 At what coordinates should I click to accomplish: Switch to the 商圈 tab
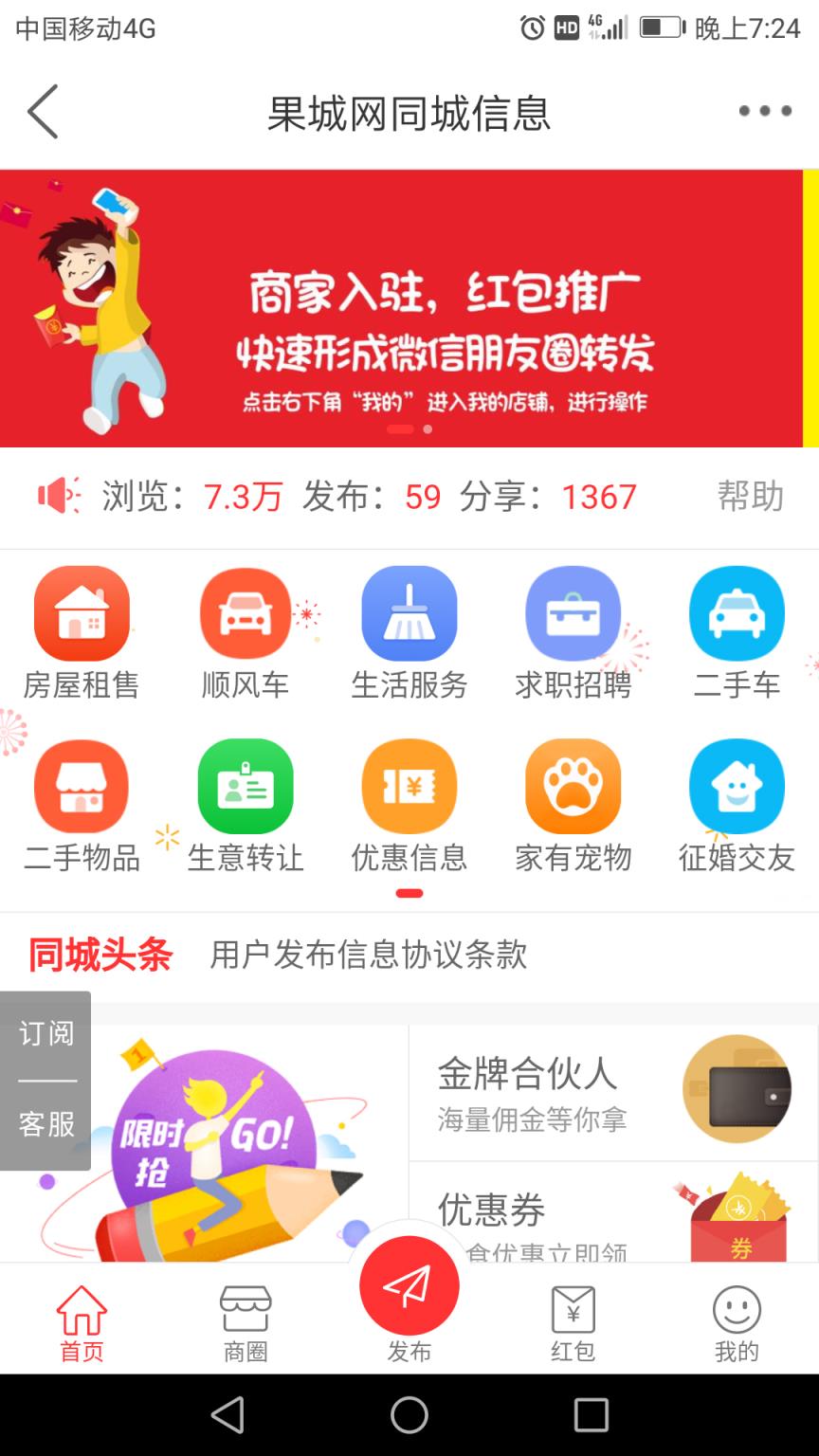pos(246,1323)
